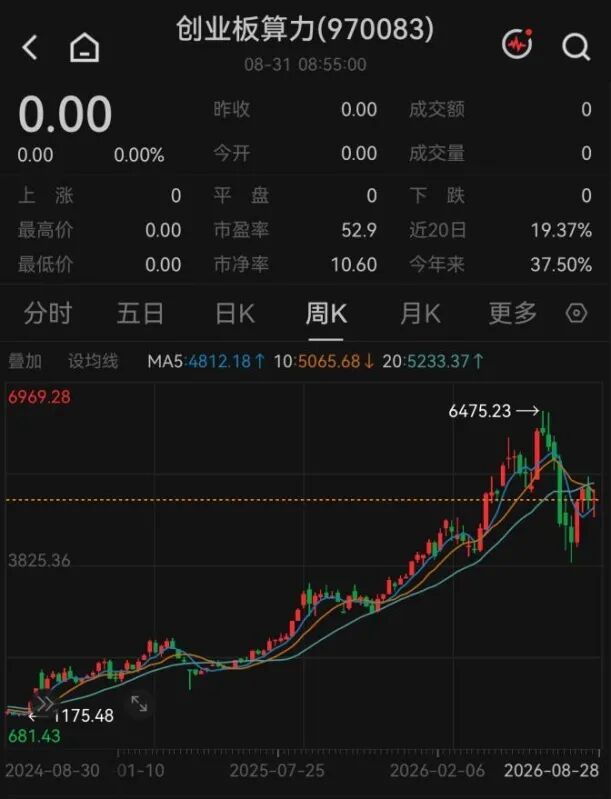Expand chart to fullscreen
Image resolution: width=611 pixels, height=799 pixels.
(139, 704)
